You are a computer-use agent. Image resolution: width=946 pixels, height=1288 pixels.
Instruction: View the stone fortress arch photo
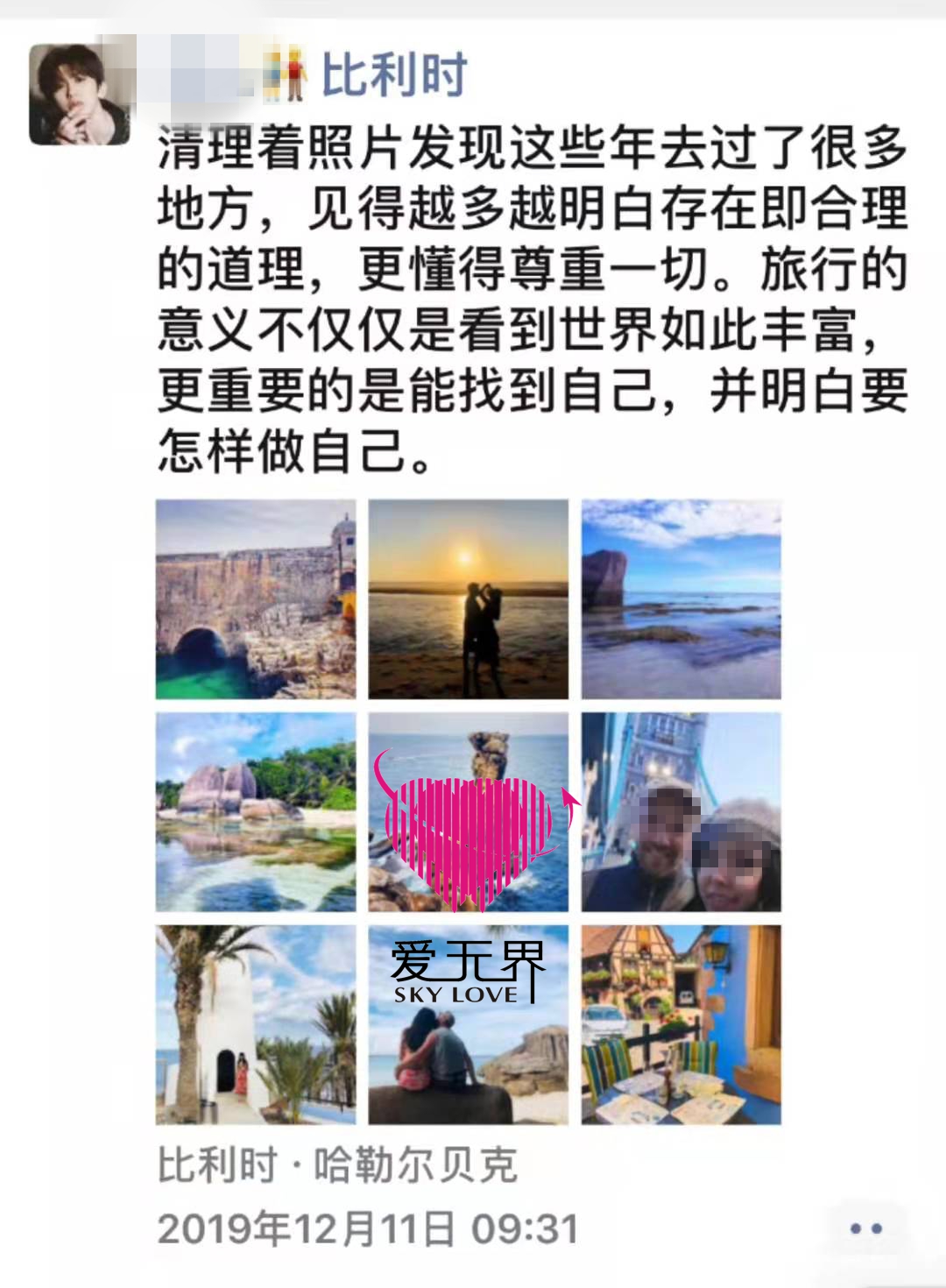[x=256, y=599]
